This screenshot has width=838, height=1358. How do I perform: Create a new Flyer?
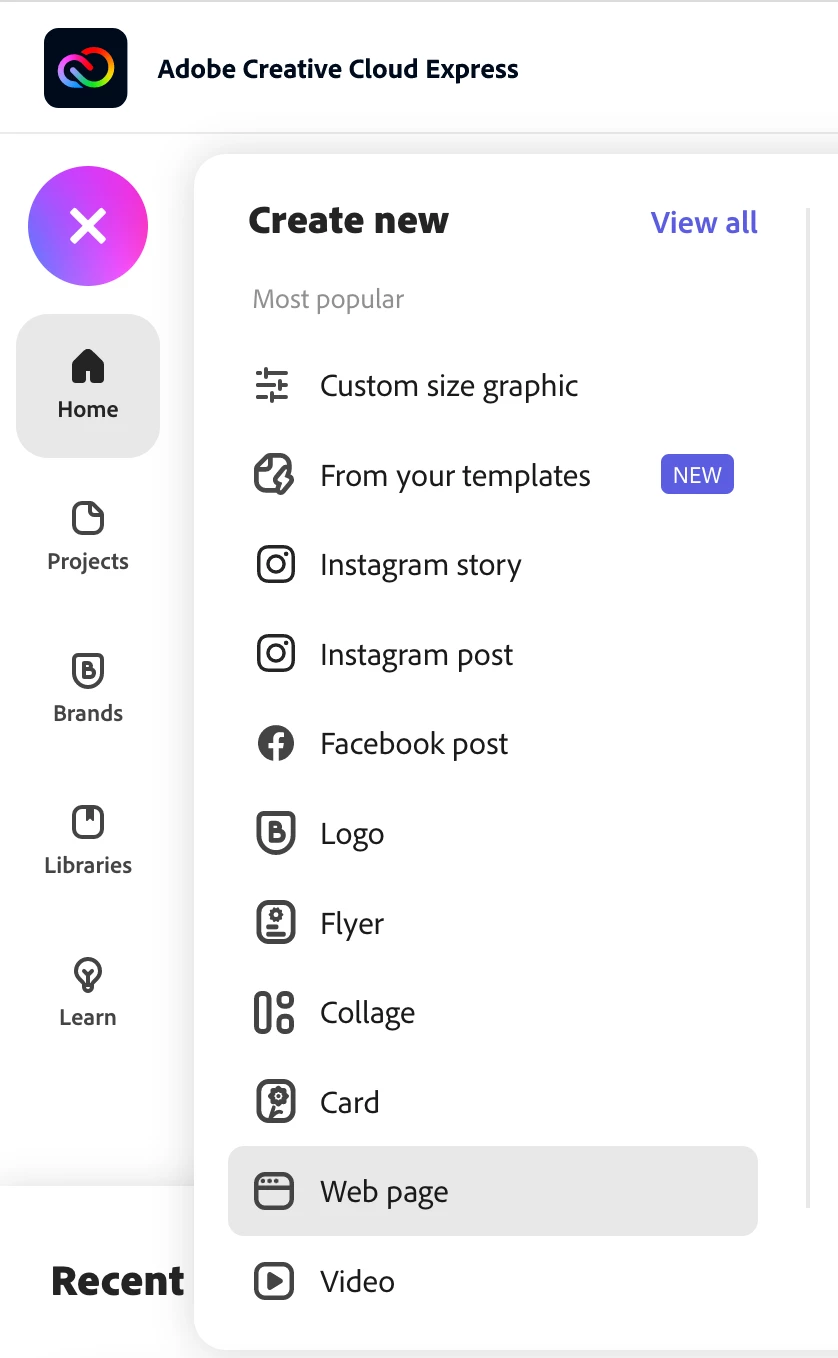(352, 924)
